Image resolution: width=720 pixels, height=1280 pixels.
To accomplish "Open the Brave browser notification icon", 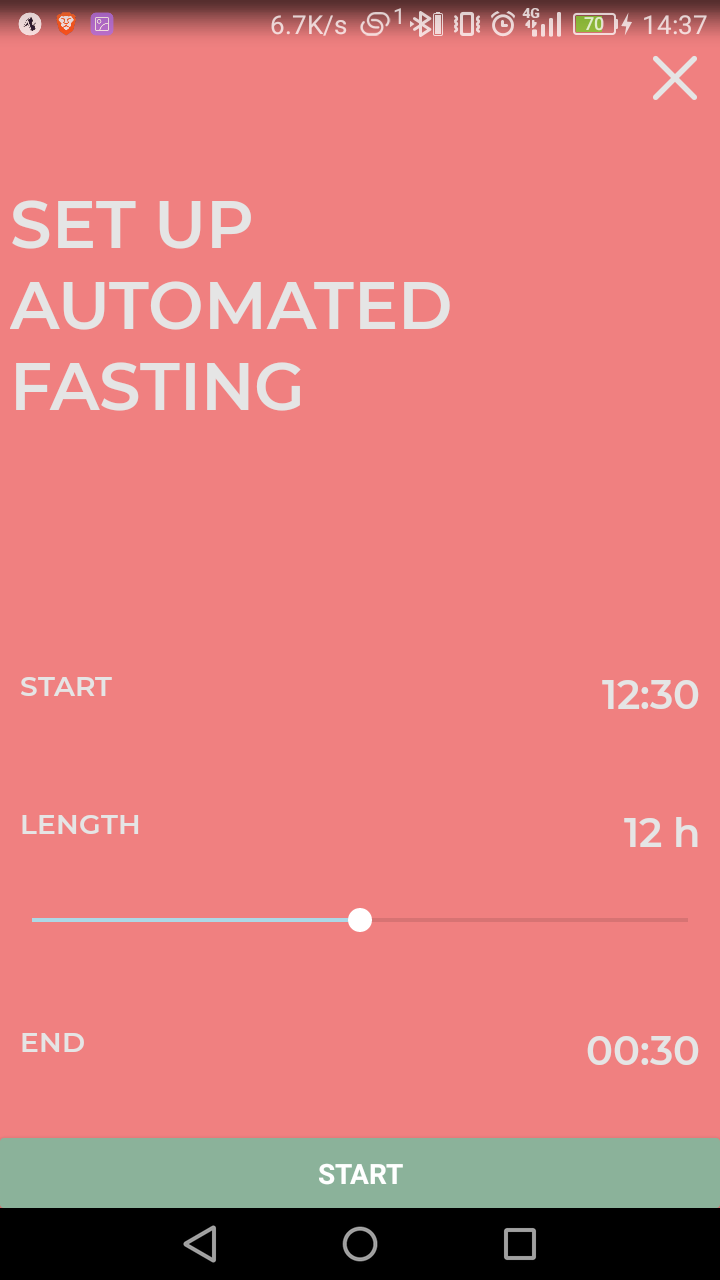I will coord(66,23).
